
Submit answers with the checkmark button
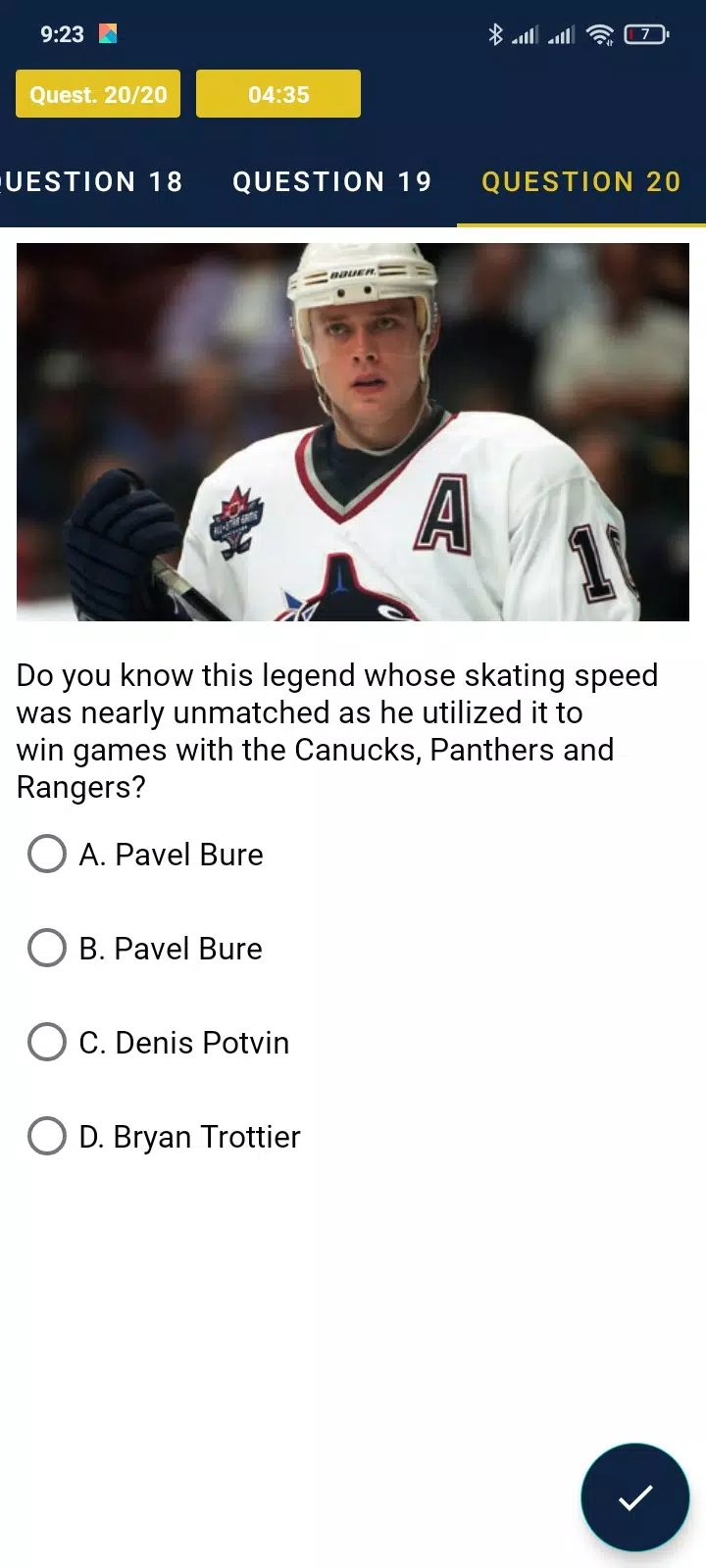point(634,1496)
